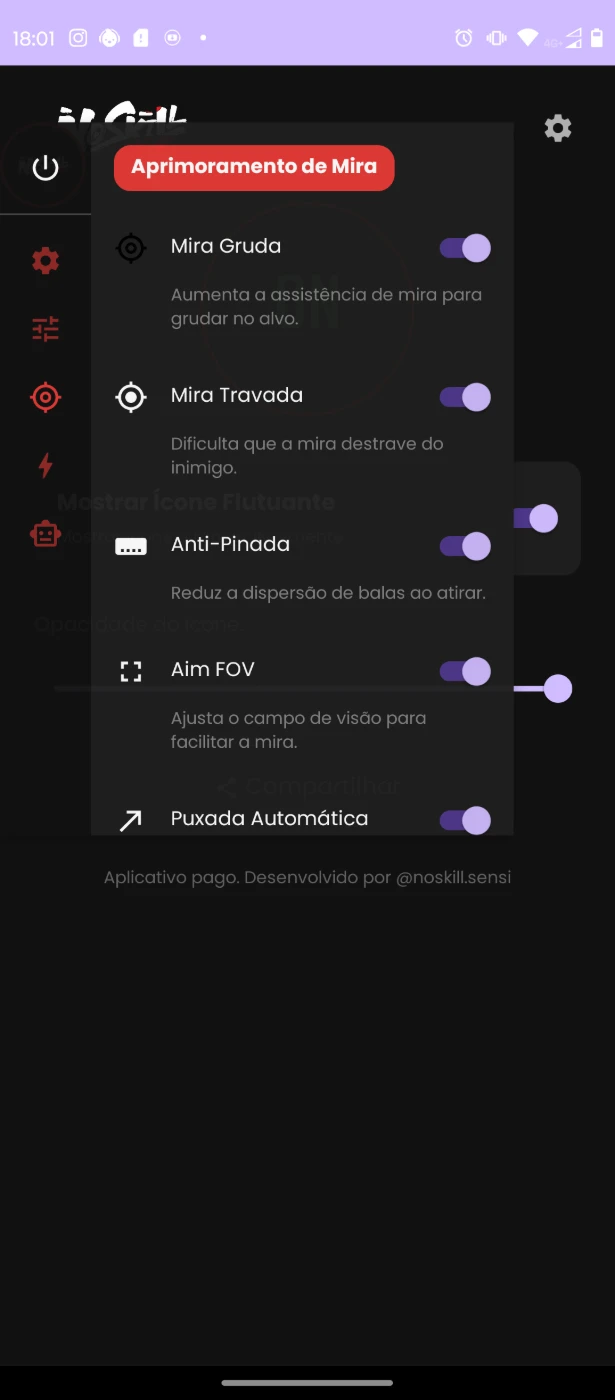Screen dimensions: 615x1400
Task: Open the red gear sidebar section
Action: [x=45, y=261]
